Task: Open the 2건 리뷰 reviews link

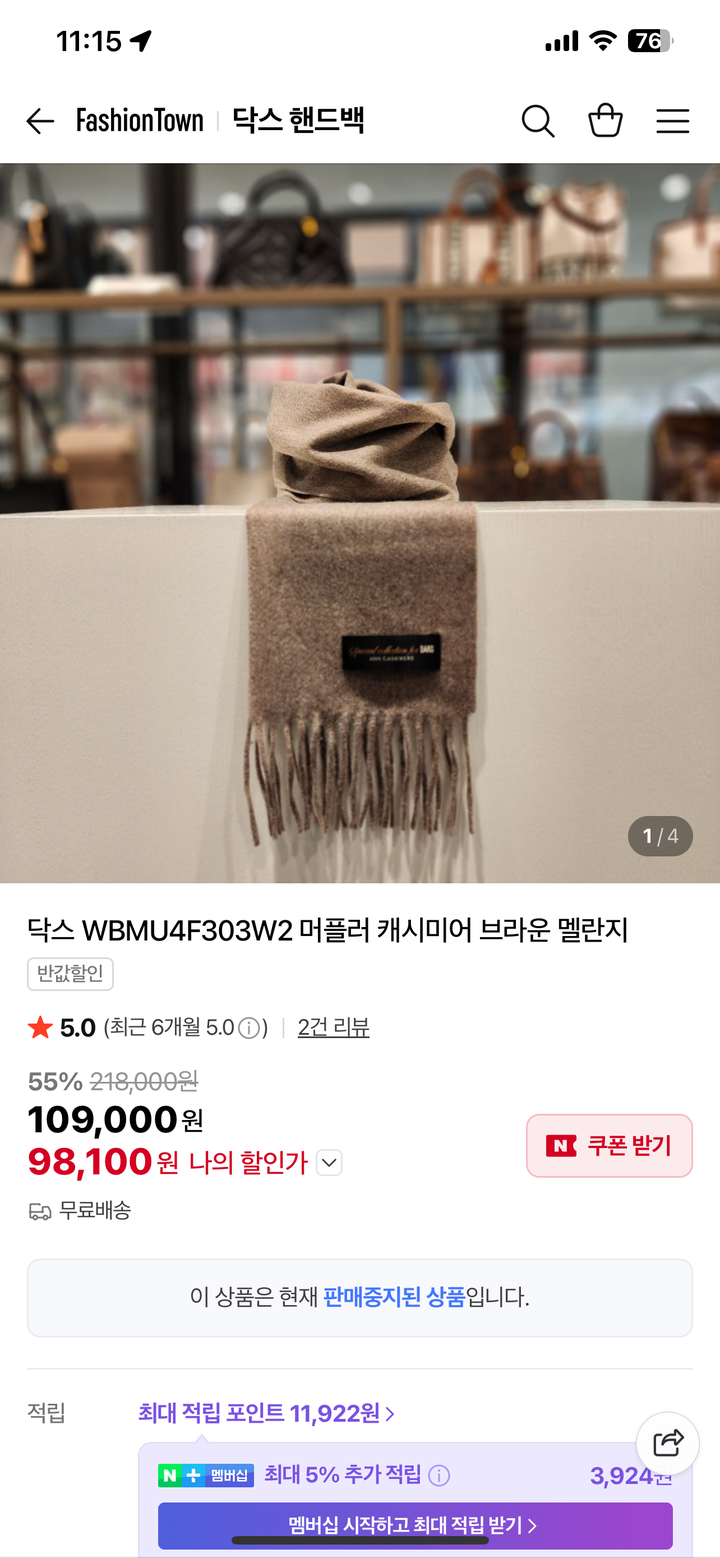Action: (333, 1028)
